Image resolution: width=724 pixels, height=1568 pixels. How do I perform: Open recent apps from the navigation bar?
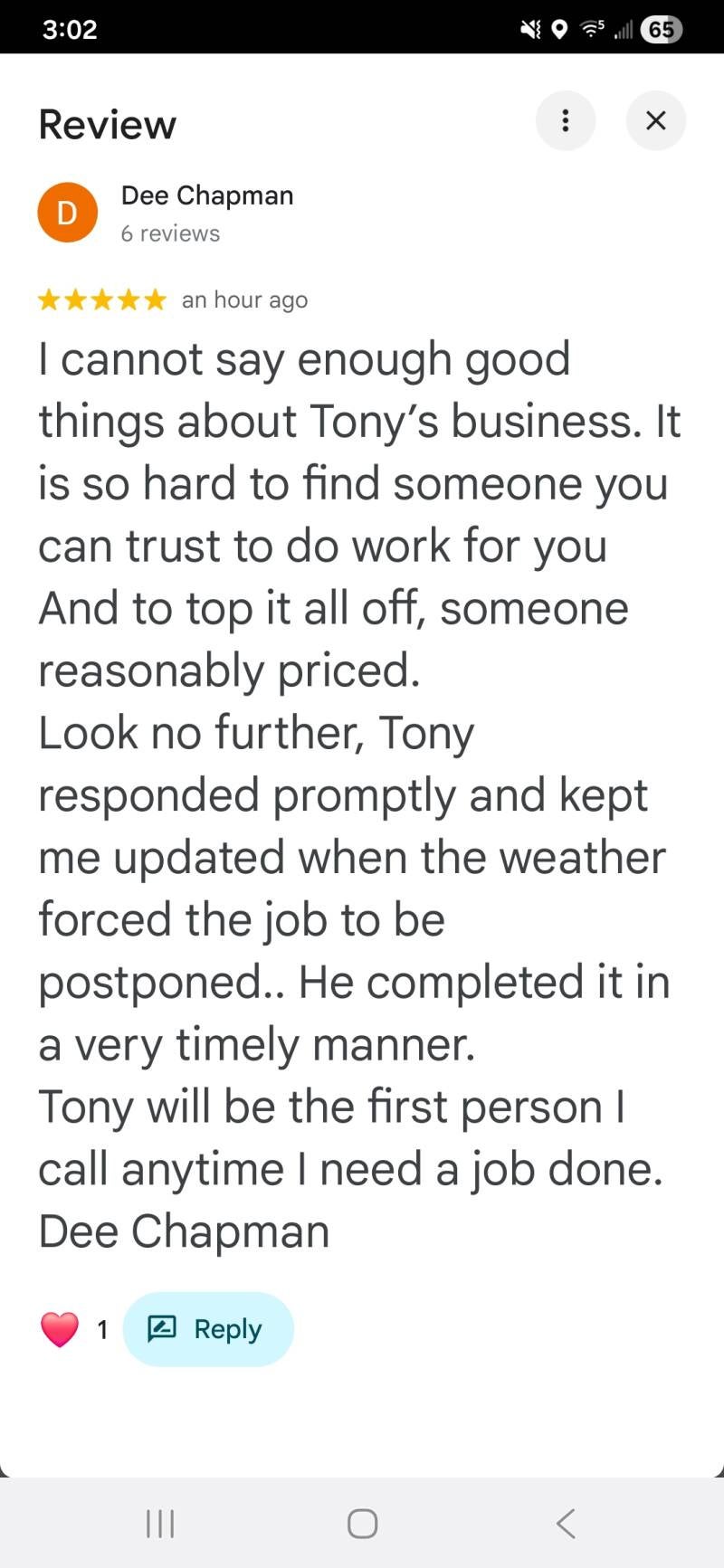pyautogui.click(x=160, y=1524)
